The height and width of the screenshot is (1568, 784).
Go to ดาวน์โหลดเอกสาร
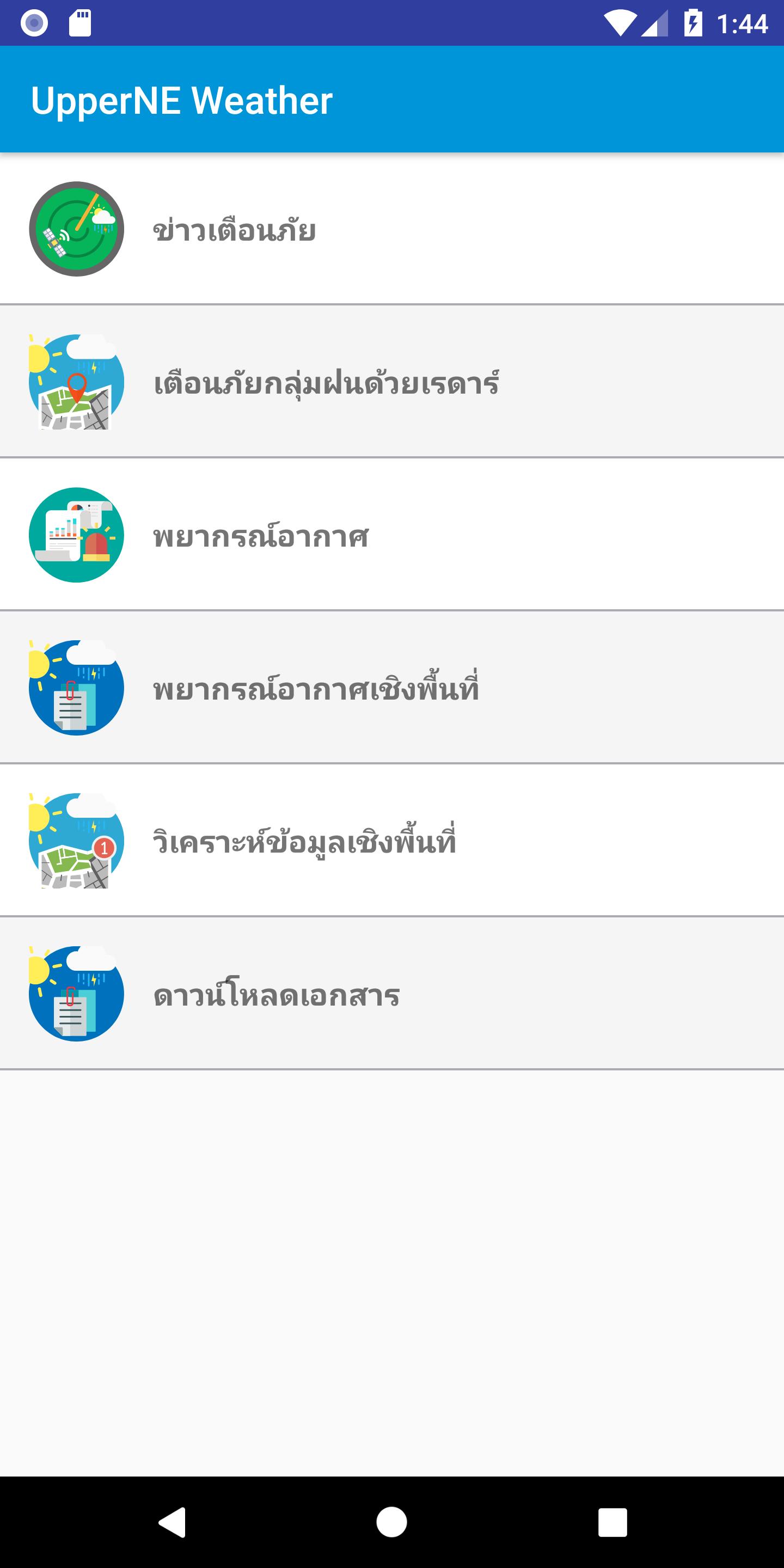click(x=392, y=994)
